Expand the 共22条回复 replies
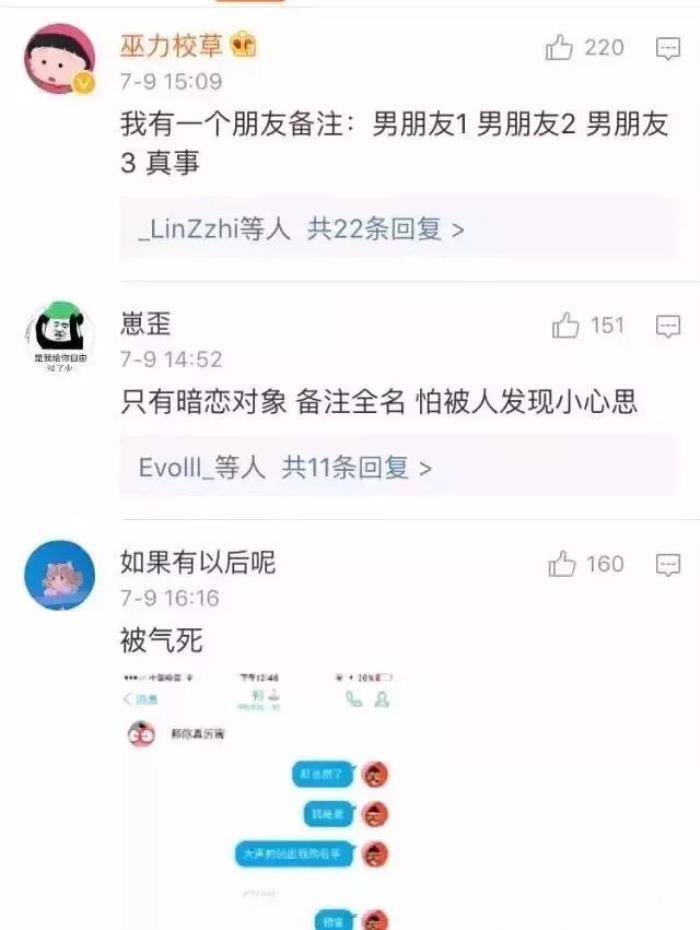700x930 pixels. (386, 230)
